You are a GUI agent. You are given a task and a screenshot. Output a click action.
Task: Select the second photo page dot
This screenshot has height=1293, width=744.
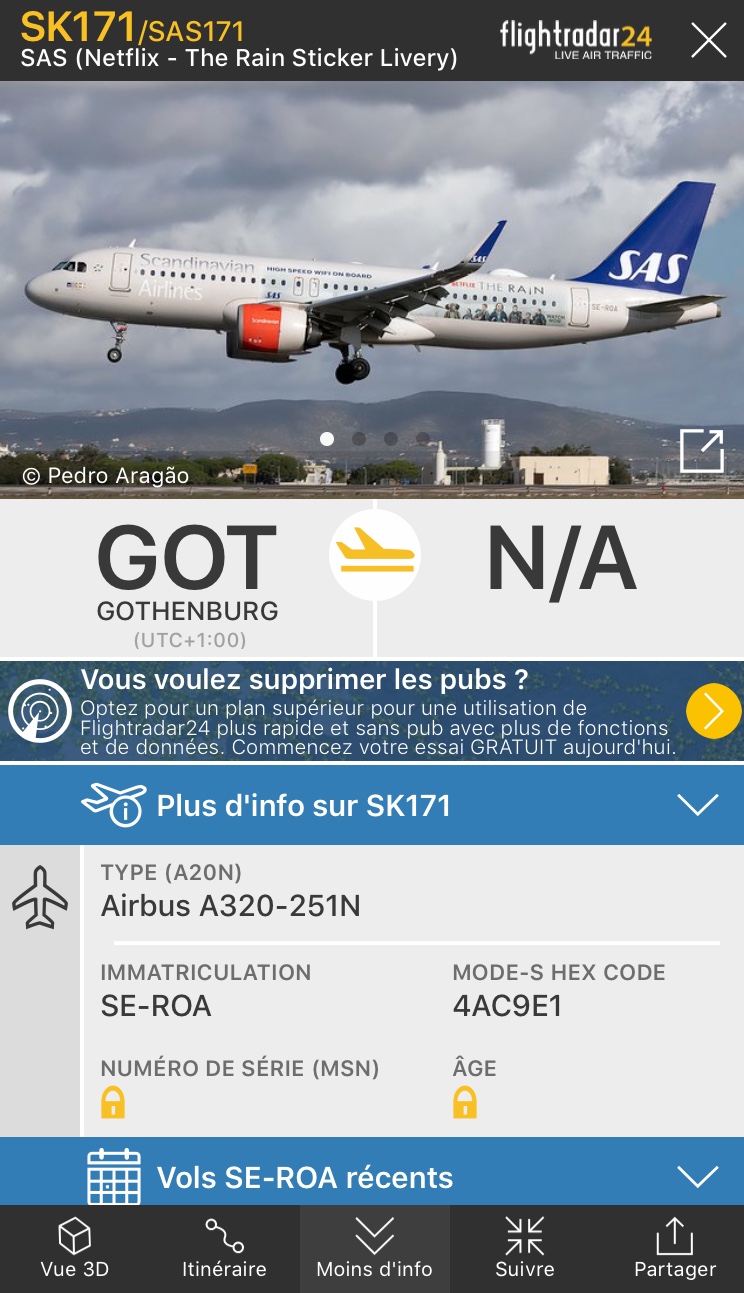359,439
